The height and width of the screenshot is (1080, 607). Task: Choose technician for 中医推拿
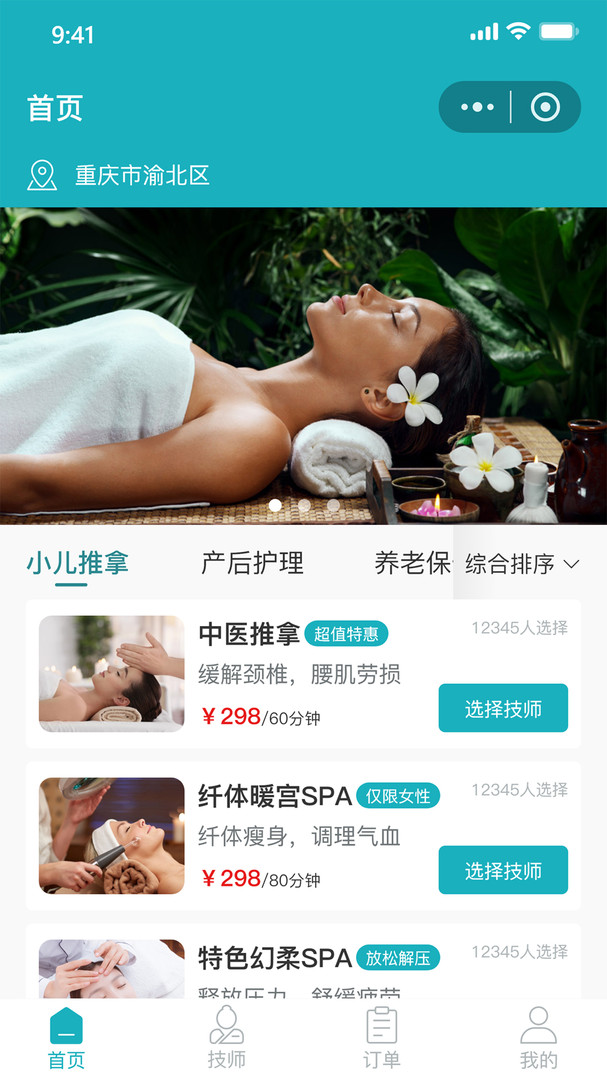(503, 708)
